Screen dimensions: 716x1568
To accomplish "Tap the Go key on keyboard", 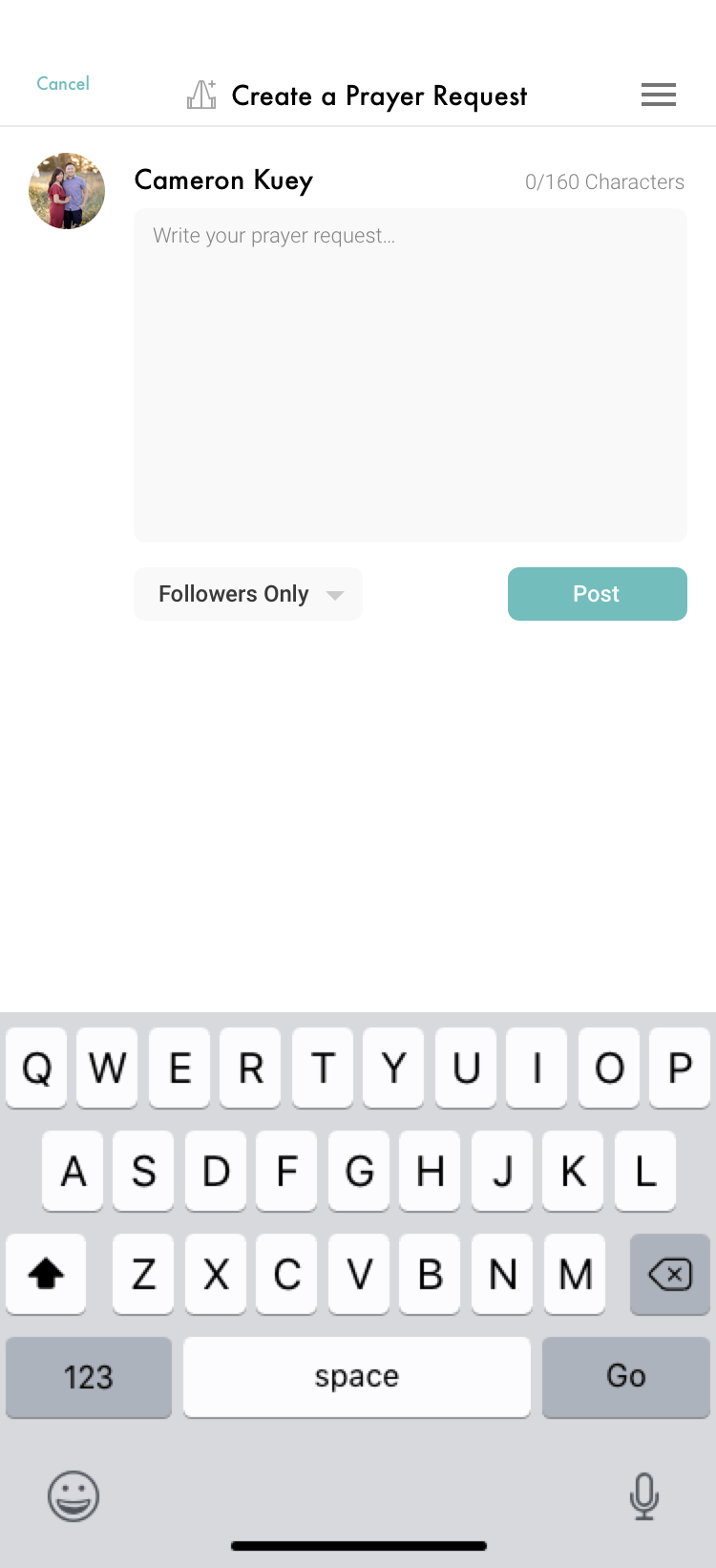I will click(626, 1377).
